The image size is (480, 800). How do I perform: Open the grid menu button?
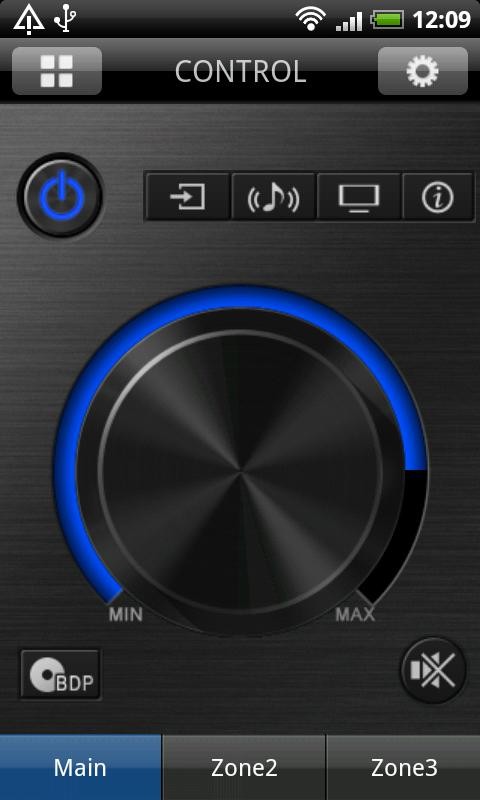click(57, 71)
